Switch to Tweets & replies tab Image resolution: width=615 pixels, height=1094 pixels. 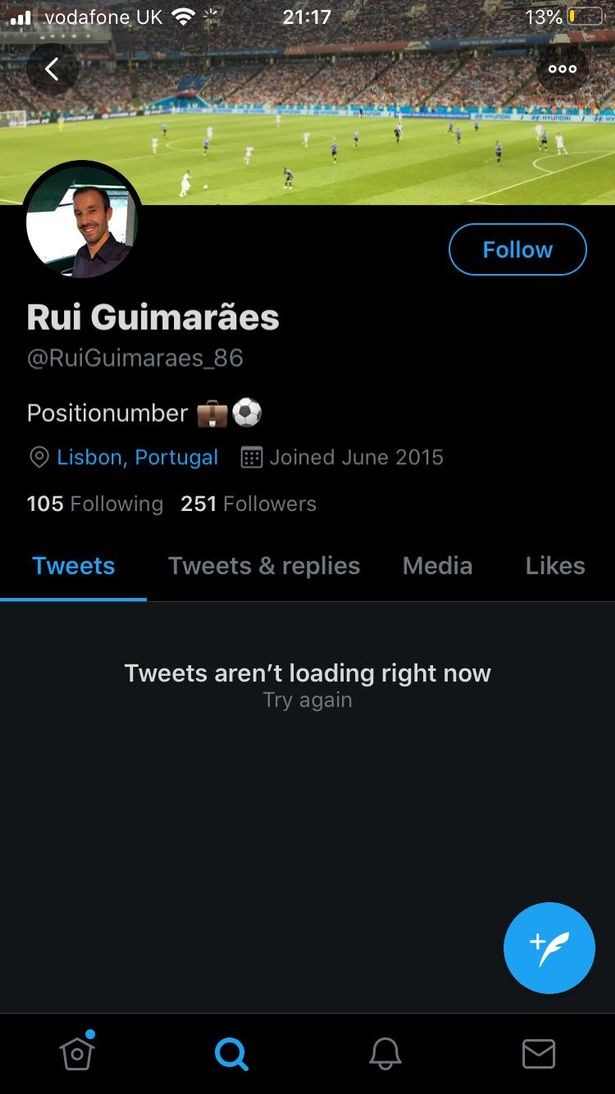click(264, 566)
